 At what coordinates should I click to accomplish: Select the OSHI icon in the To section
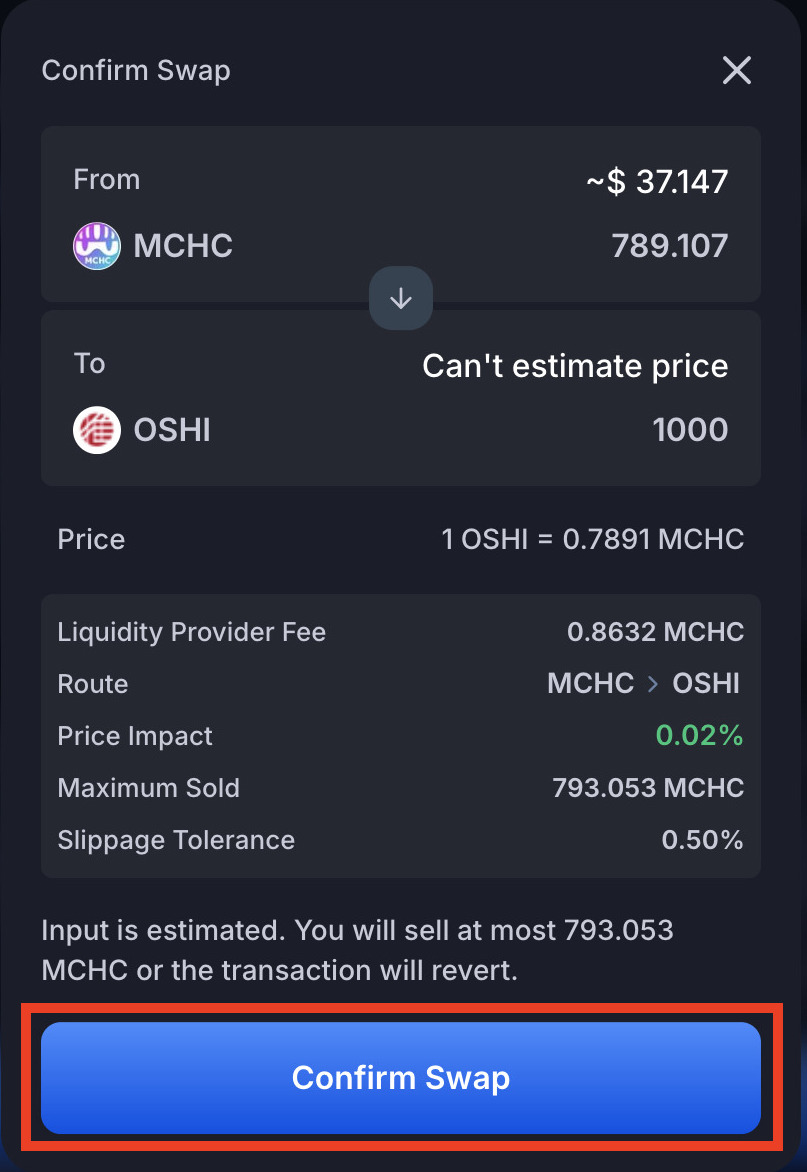click(96, 429)
